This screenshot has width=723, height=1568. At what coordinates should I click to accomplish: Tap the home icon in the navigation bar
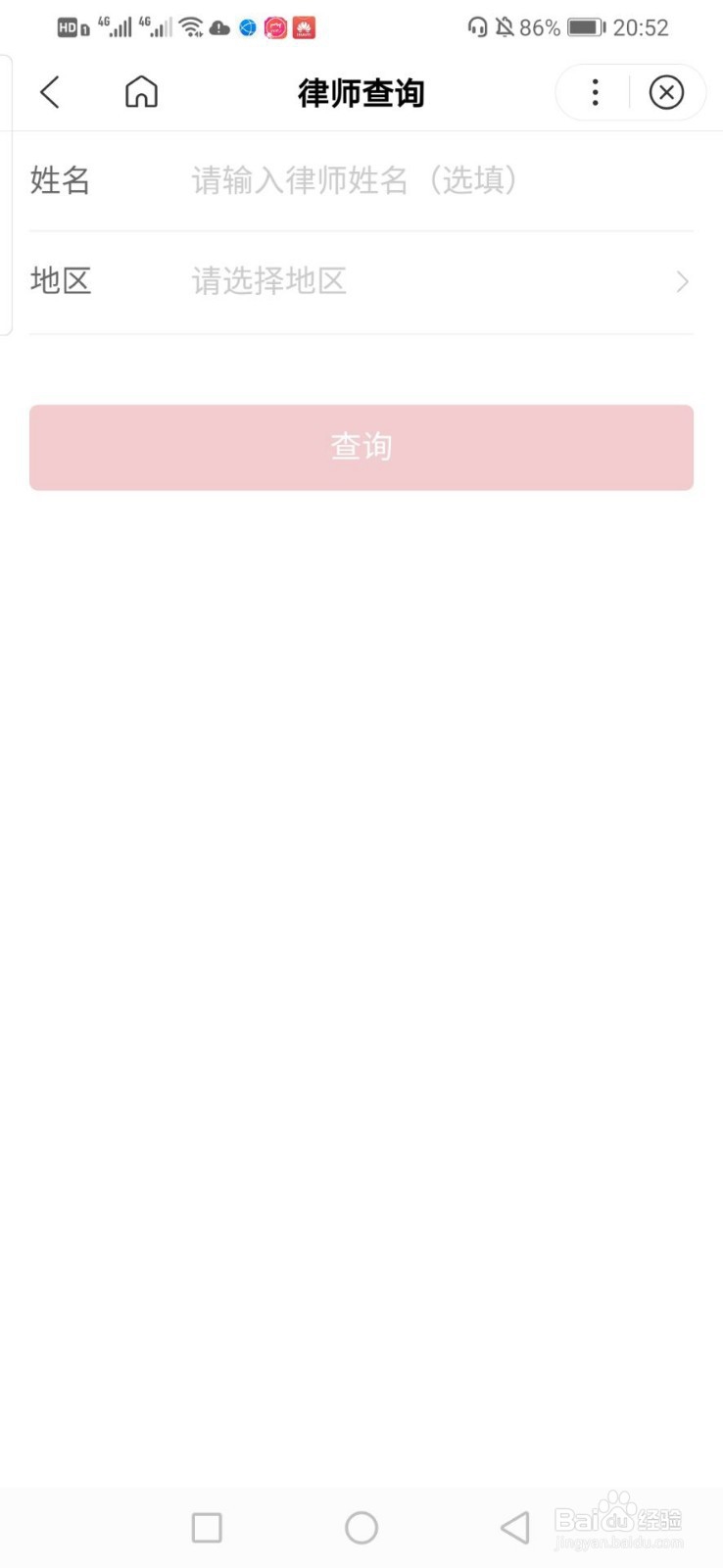[x=140, y=91]
